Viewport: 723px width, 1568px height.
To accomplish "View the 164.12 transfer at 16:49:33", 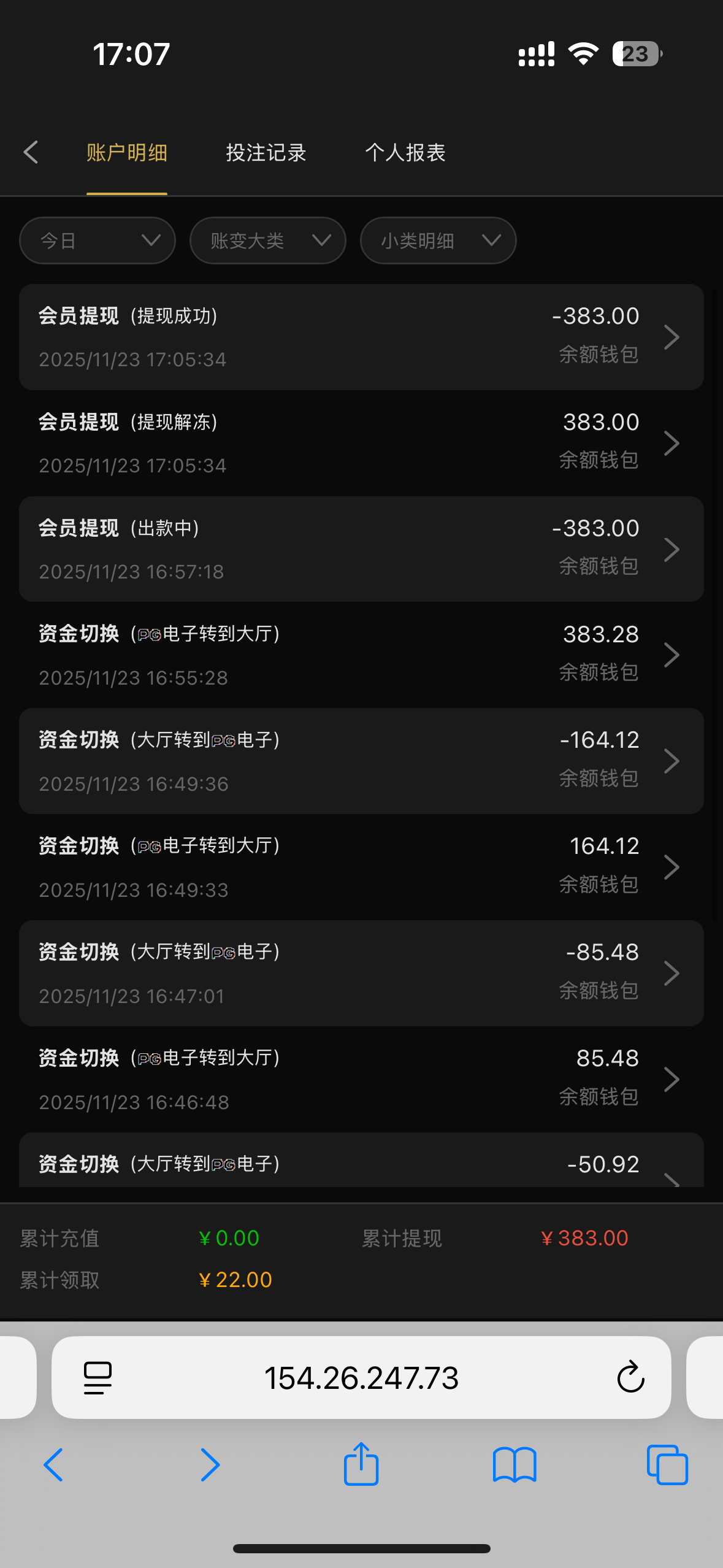I will (361, 867).
